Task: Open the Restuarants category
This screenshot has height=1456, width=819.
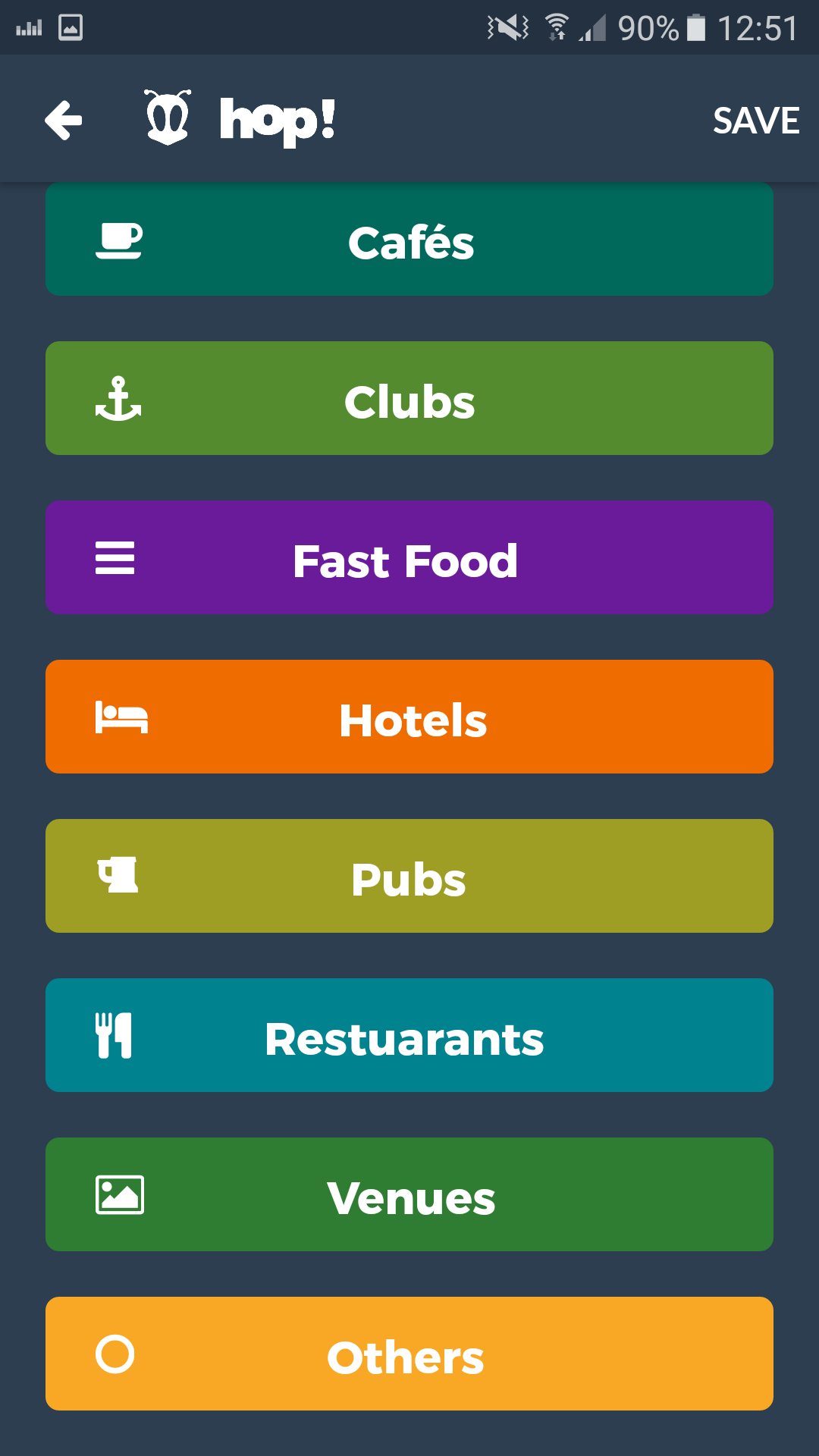Action: tap(409, 1036)
